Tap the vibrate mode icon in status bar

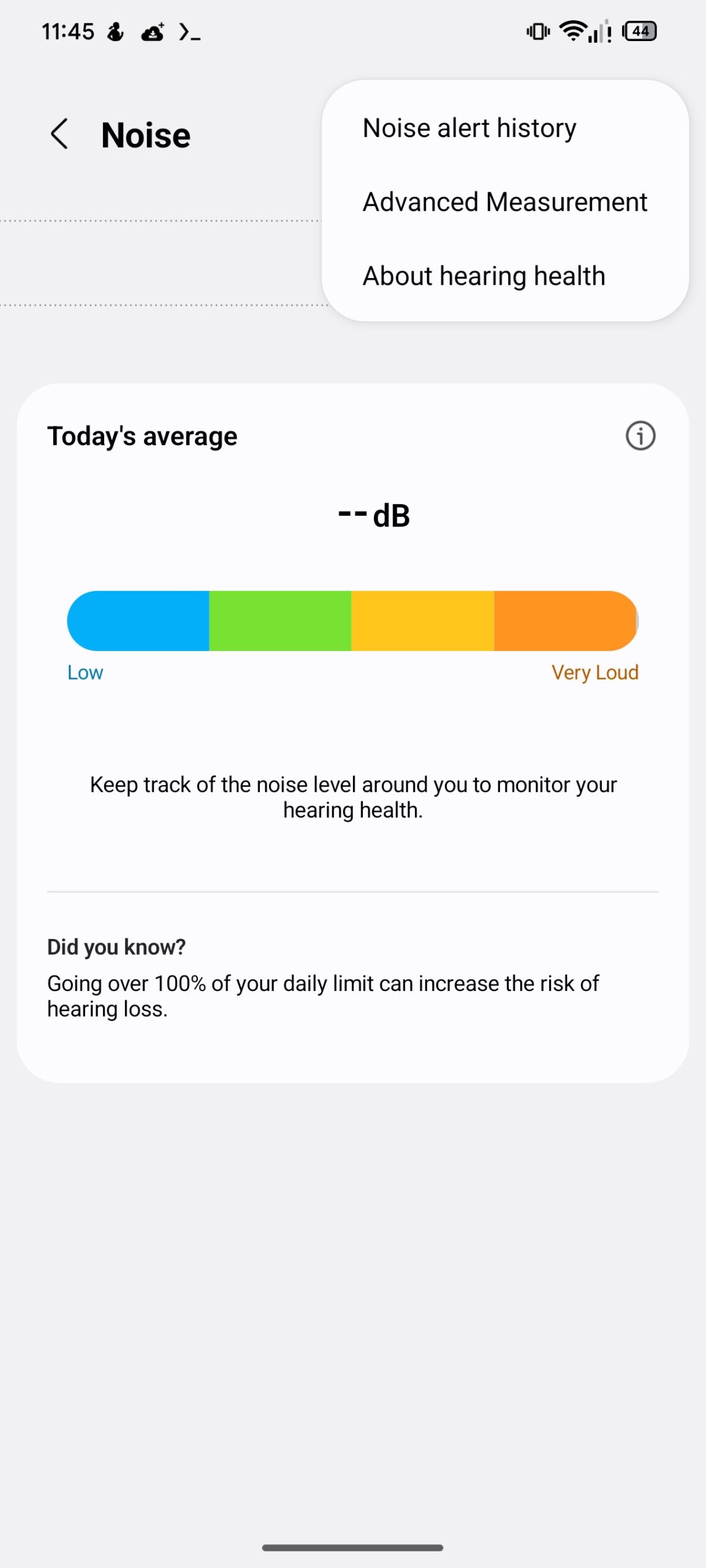click(537, 32)
